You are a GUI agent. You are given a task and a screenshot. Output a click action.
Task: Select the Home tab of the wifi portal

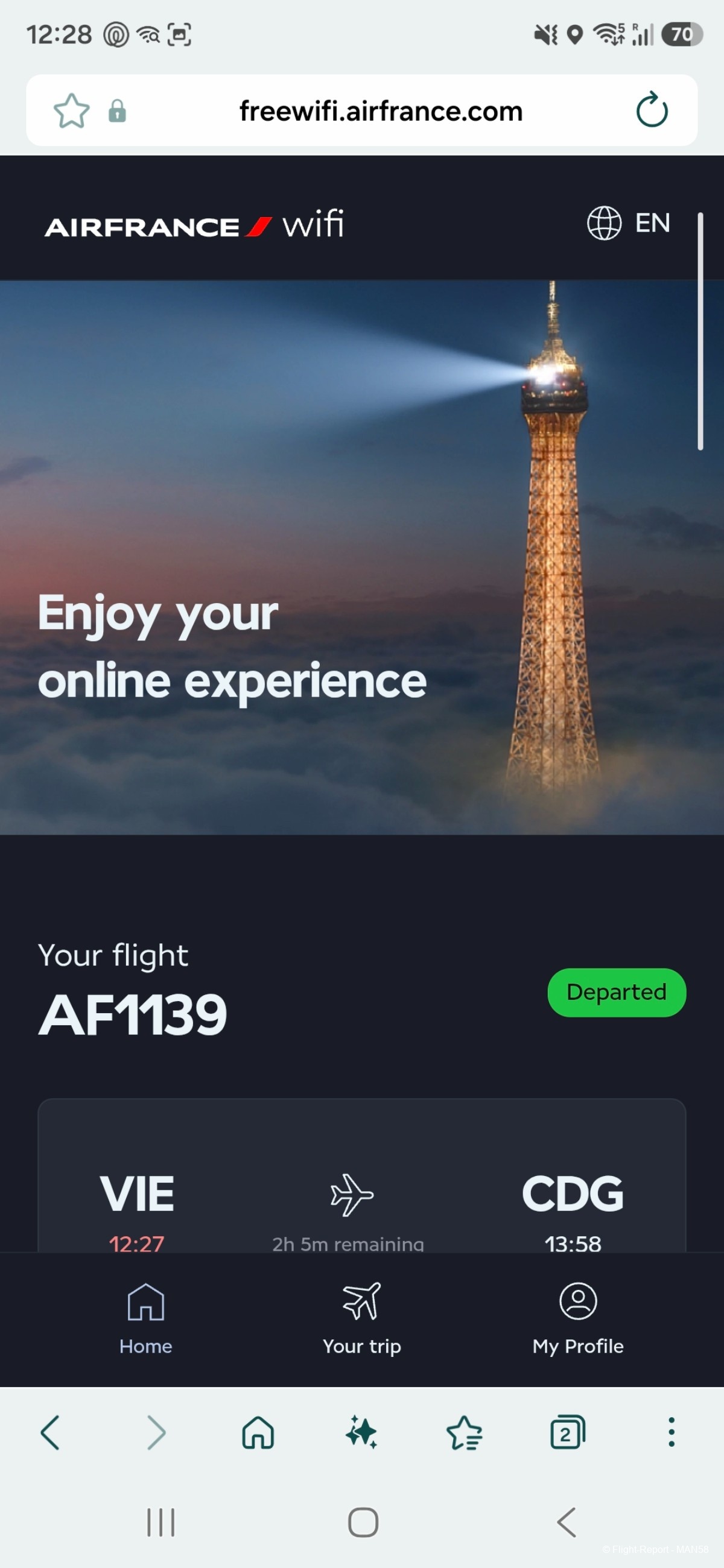(x=145, y=1319)
